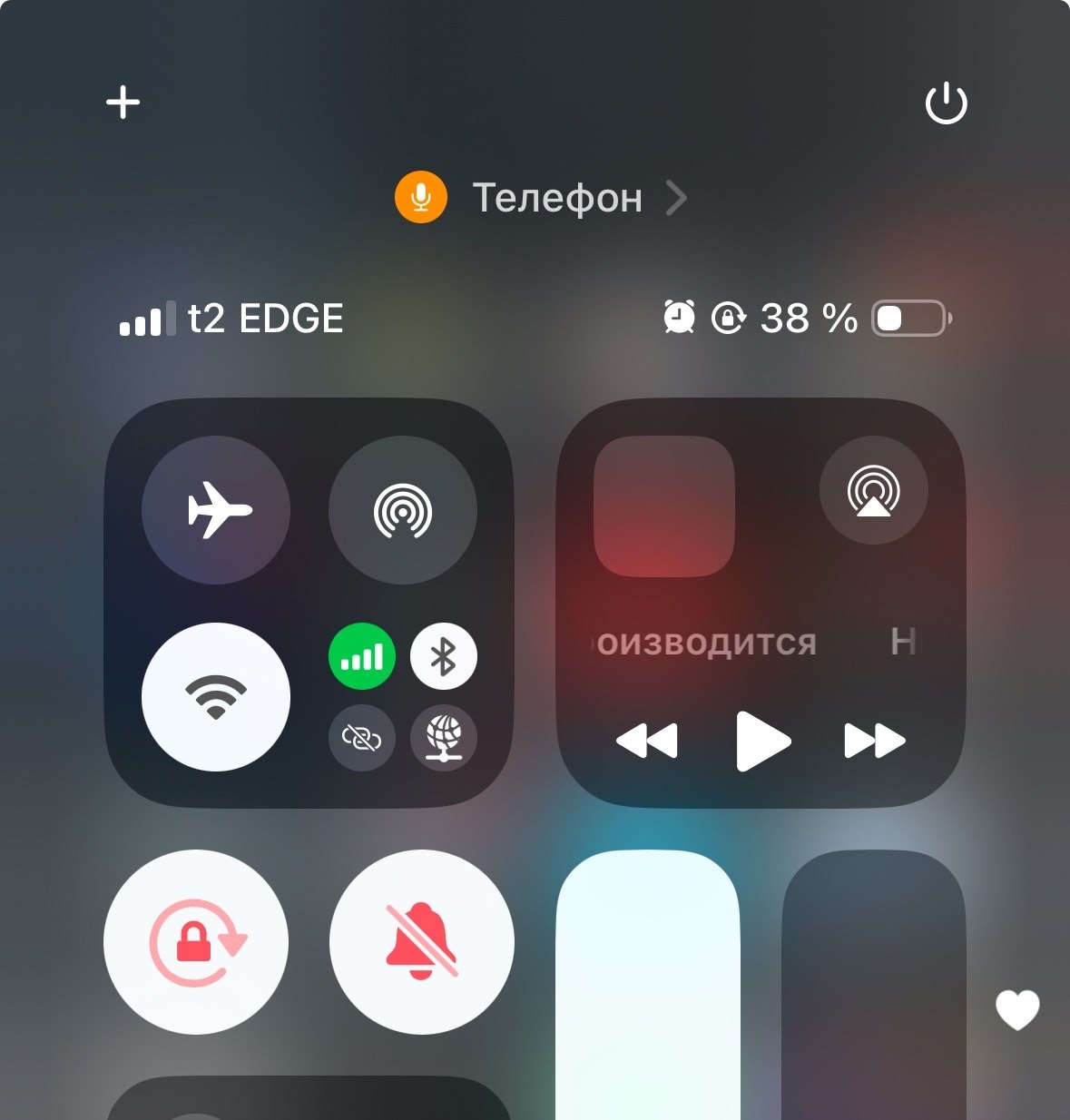Turn off Wi-Fi

click(x=216, y=697)
